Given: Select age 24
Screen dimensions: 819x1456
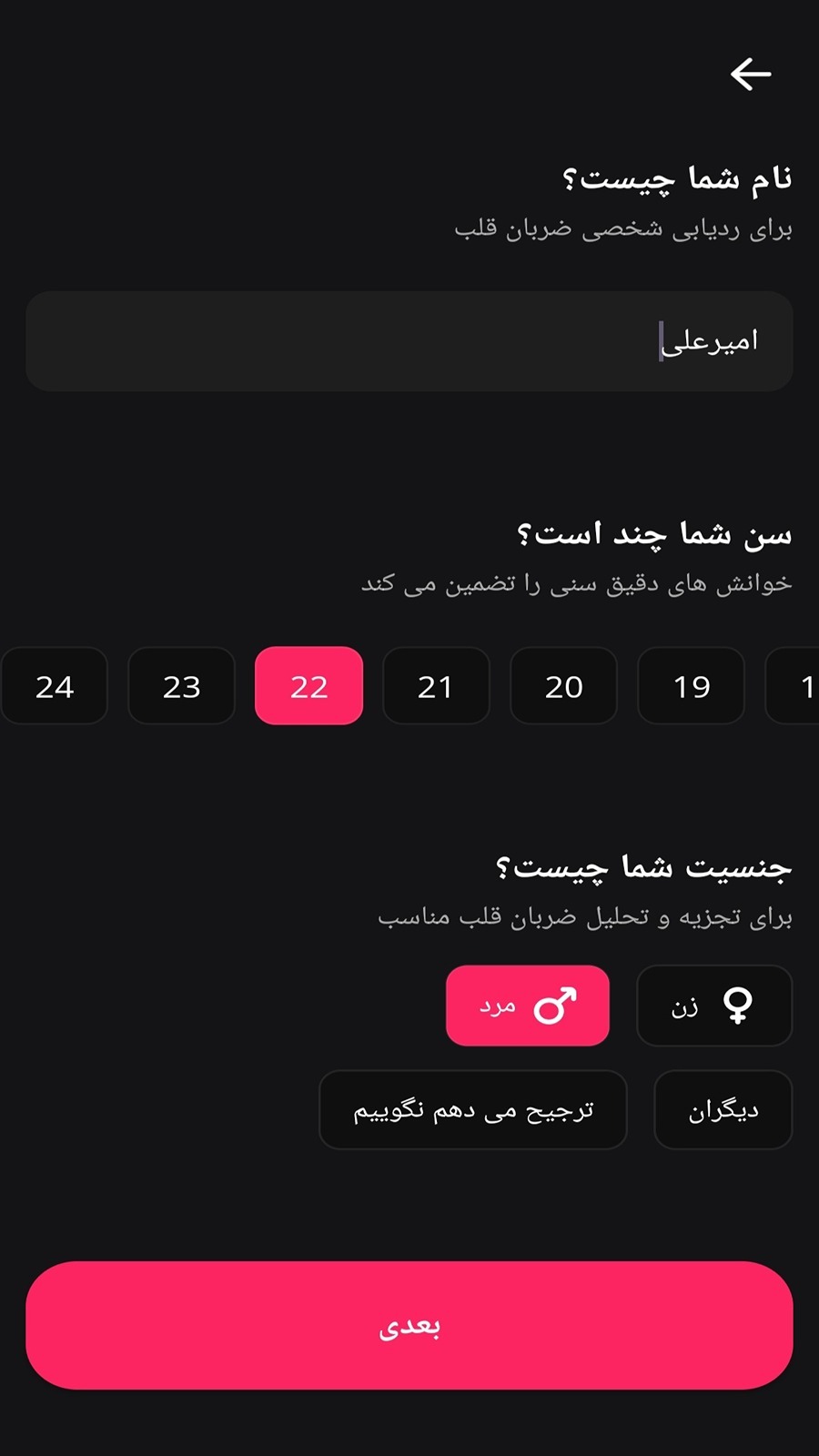Looking at the screenshot, I should pos(55,686).
